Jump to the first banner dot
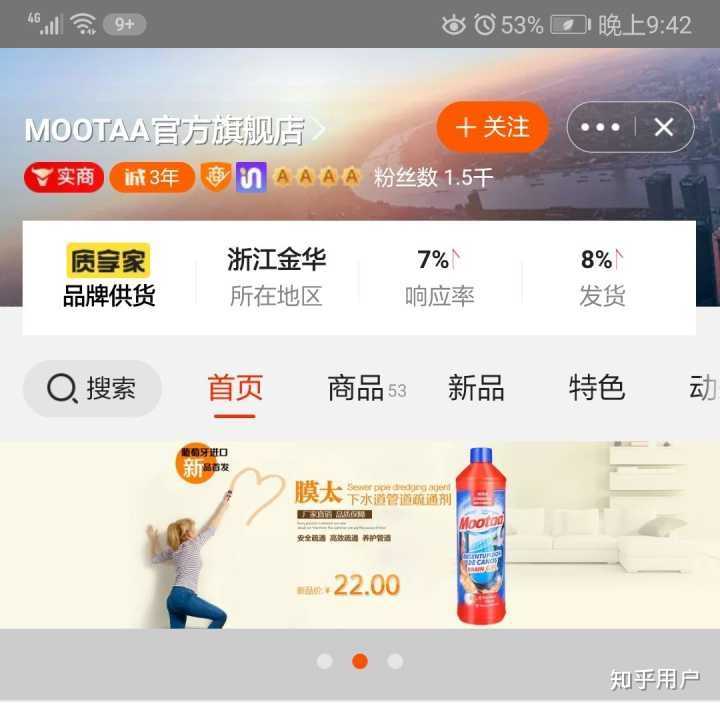The height and width of the screenshot is (706, 720). (x=324, y=661)
